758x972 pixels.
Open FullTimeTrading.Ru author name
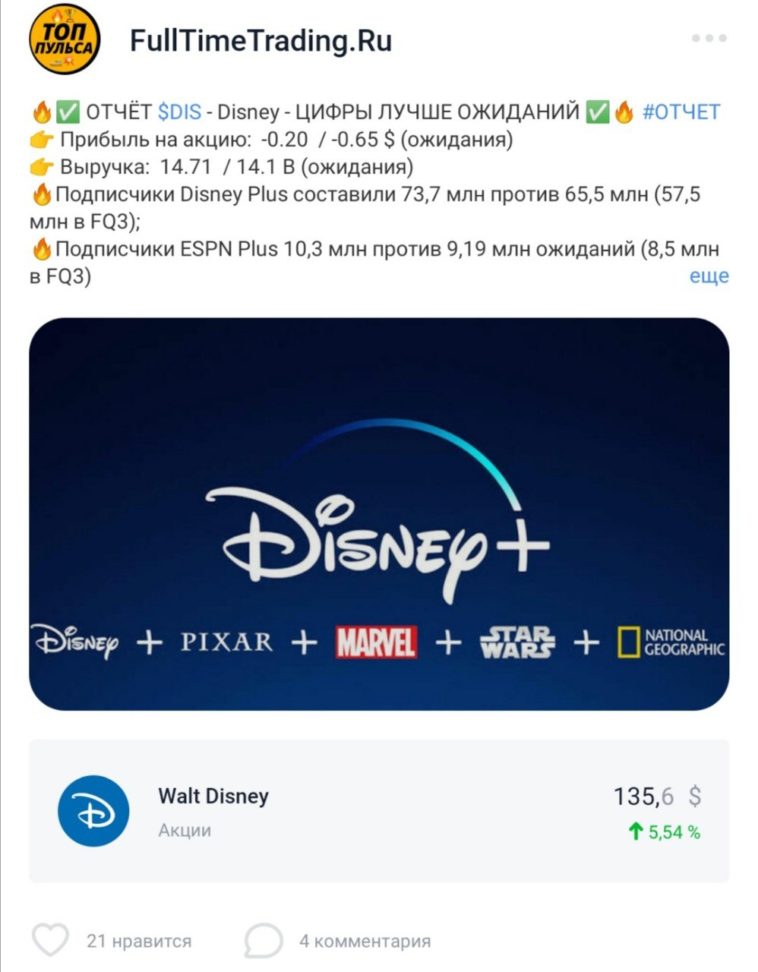tap(261, 41)
